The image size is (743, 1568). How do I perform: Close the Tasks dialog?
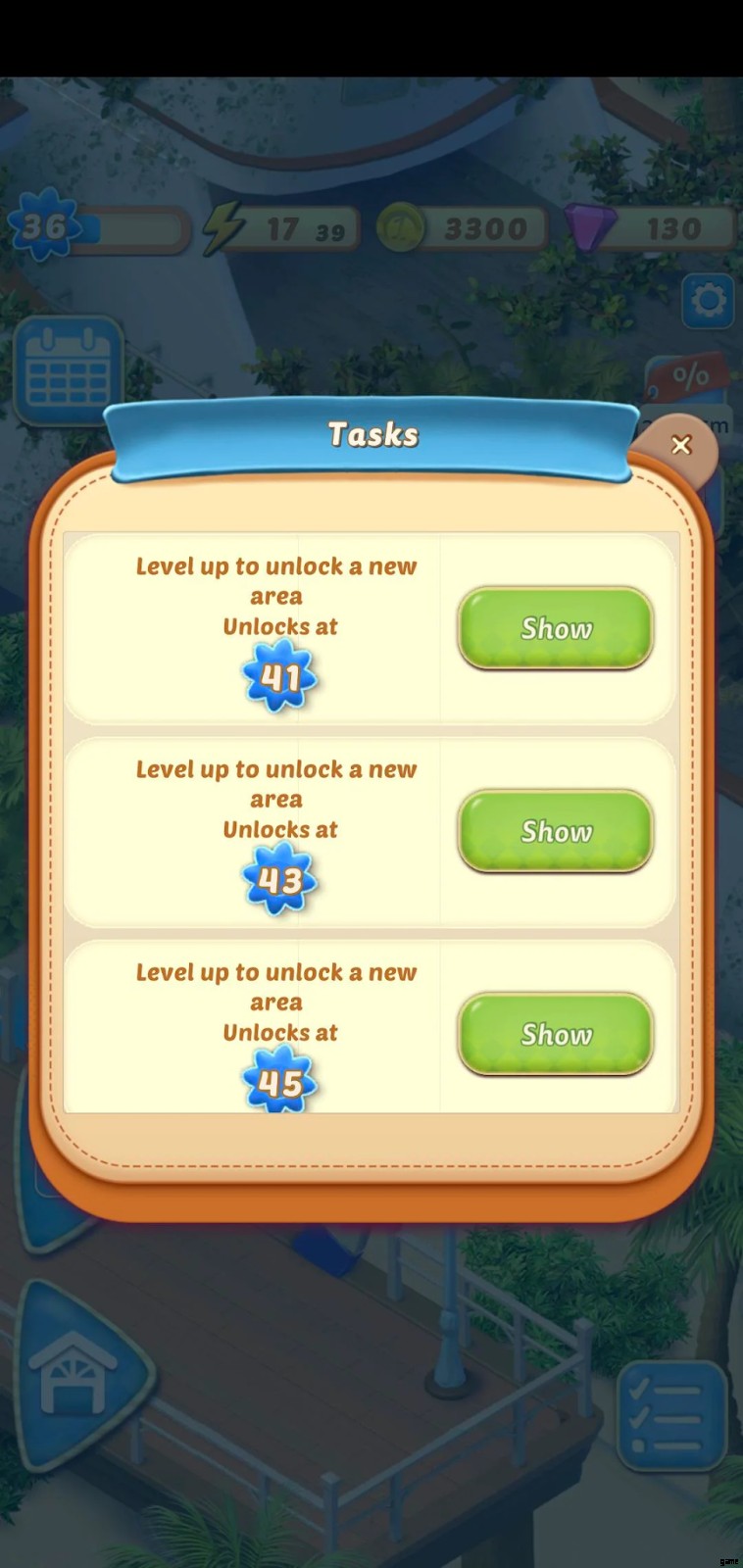[680, 445]
